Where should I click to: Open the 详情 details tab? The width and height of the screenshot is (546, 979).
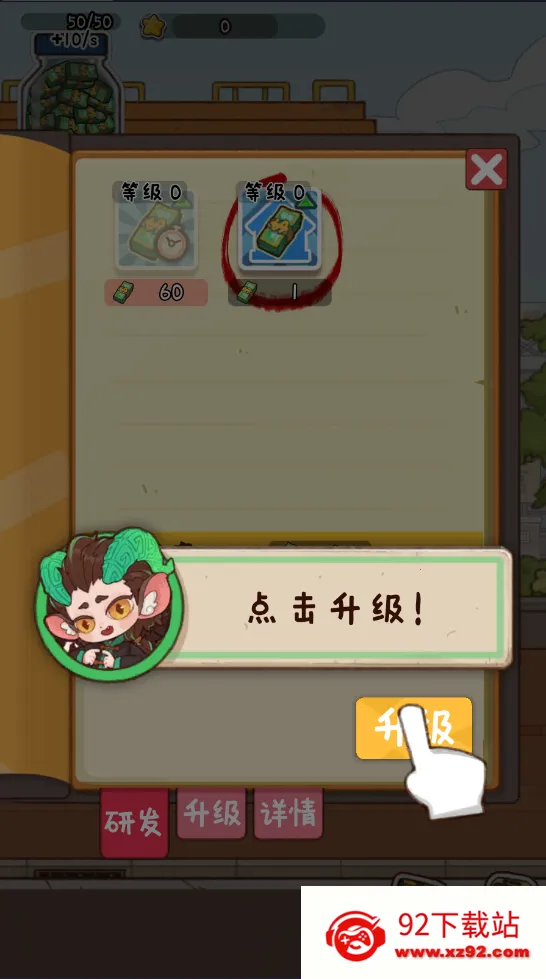[x=289, y=813]
